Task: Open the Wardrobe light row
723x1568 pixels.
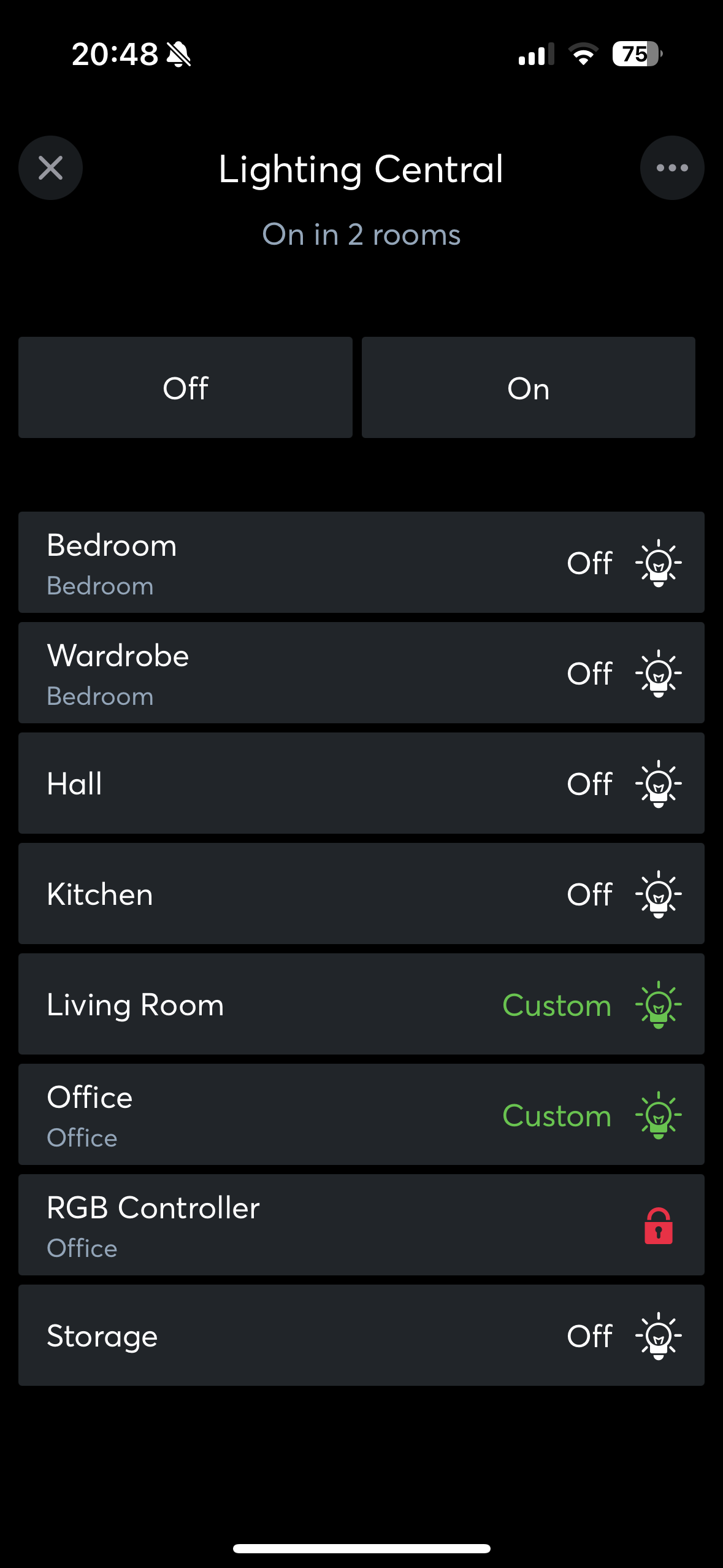Action: pyautogui.click(x=361, y=672)
